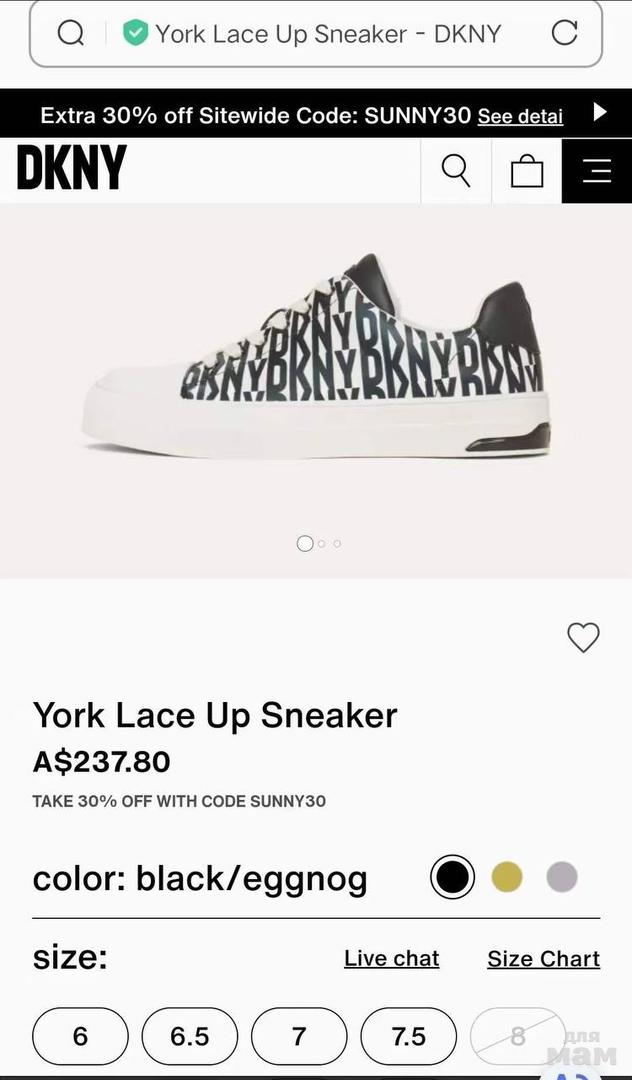632x1080 pixels.
Task: Tap the browser address bar
Action: tap(315, 34)
